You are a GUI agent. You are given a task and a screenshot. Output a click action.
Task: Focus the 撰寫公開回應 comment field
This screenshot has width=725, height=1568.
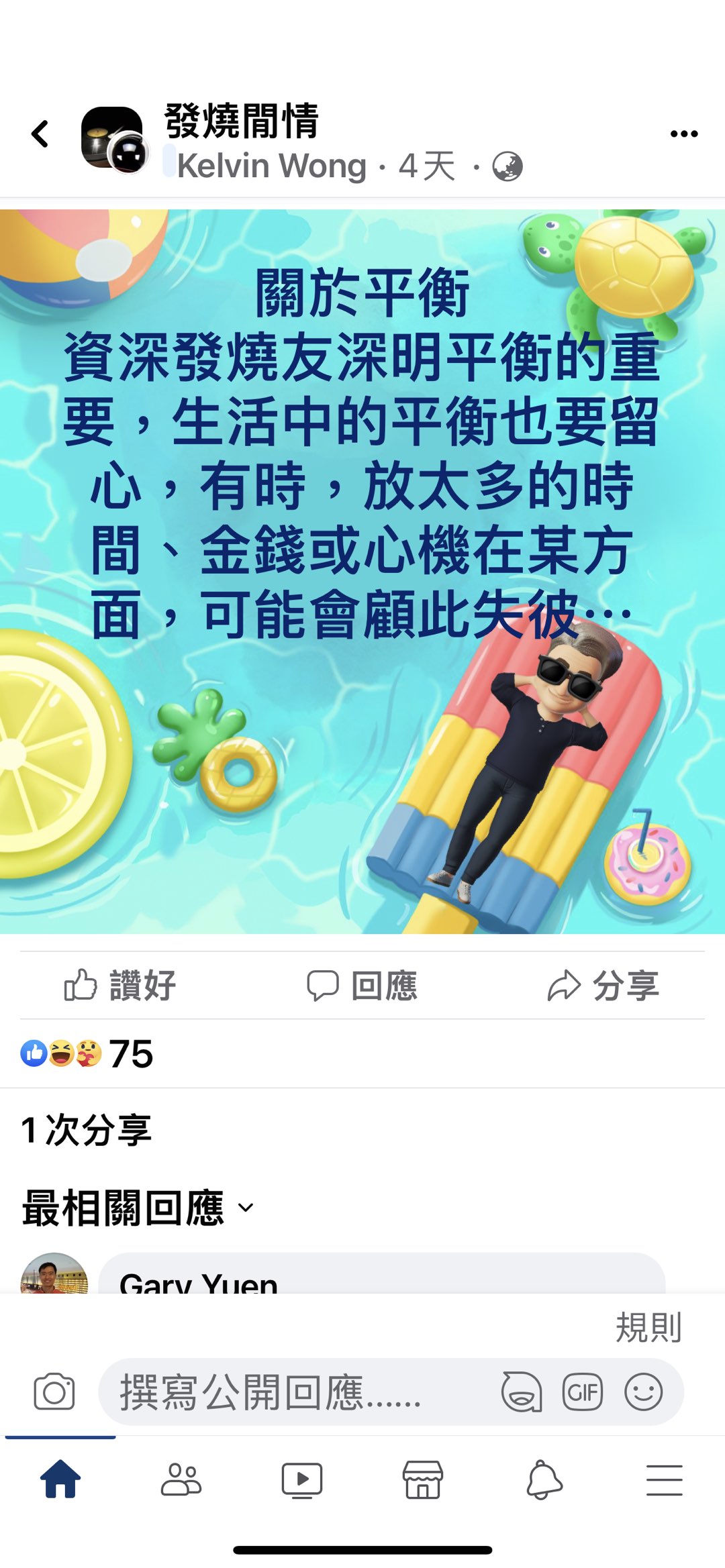pyautogui.click(x=282, y=1392)
